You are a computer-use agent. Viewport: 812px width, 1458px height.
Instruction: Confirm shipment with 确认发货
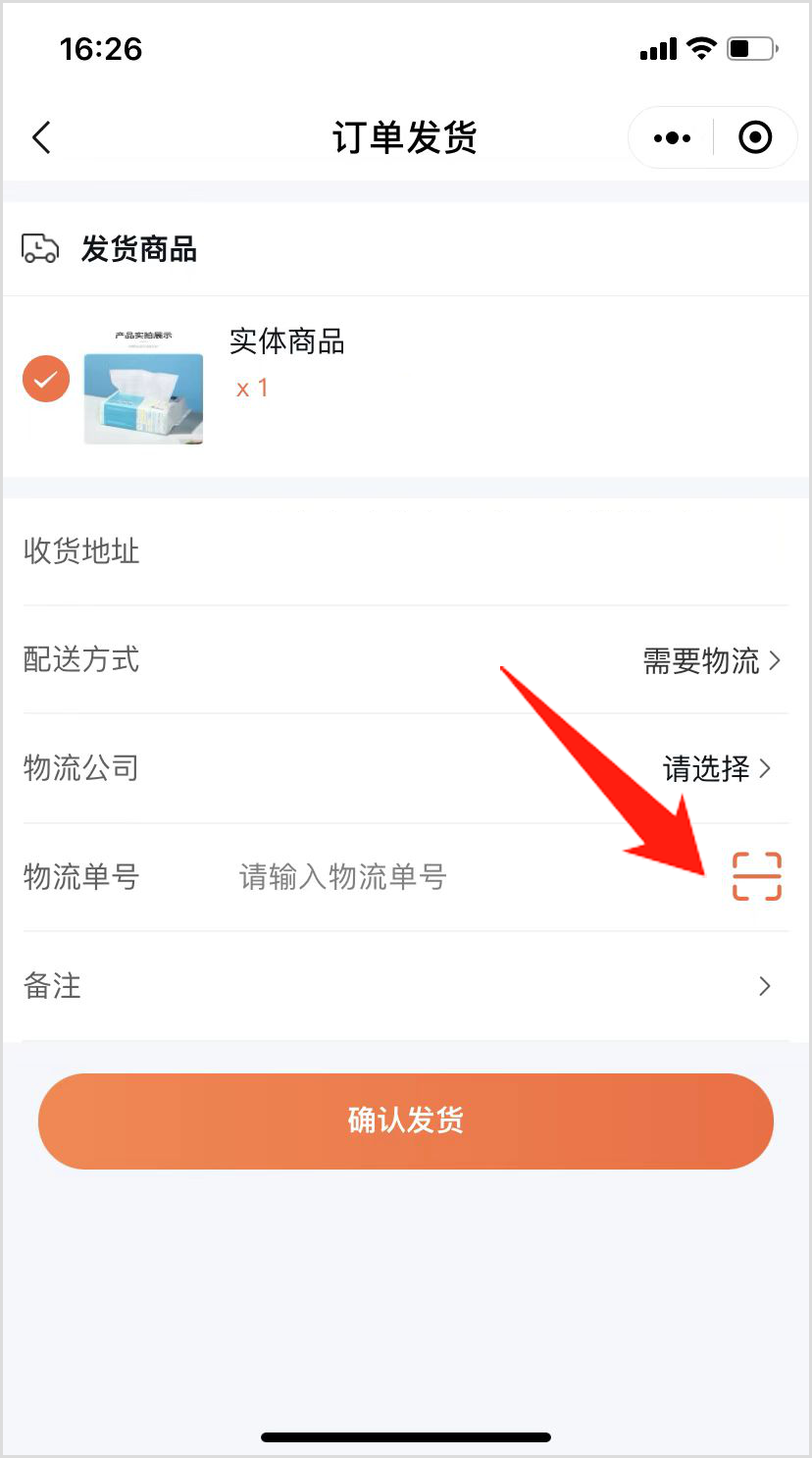pyautogui.click(x=405, y=1120)
